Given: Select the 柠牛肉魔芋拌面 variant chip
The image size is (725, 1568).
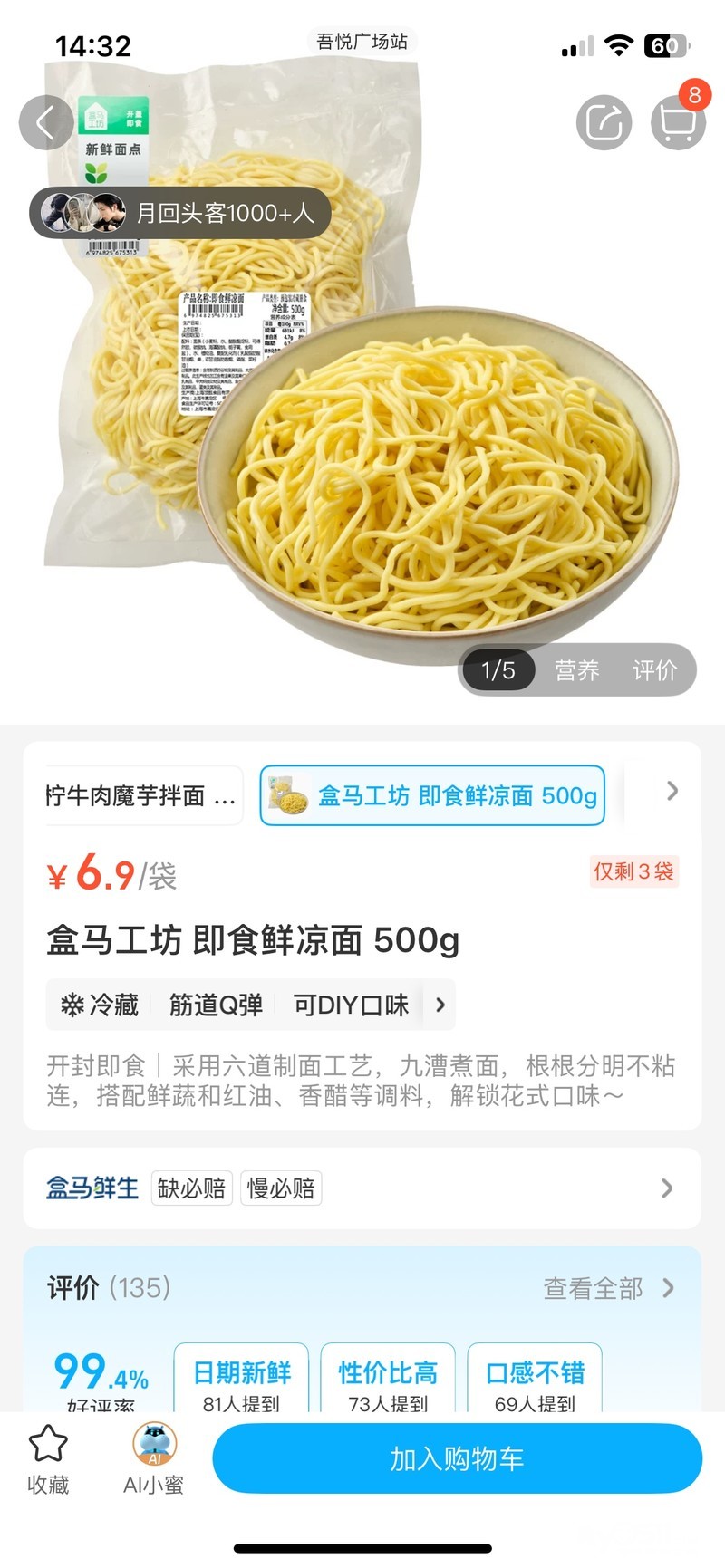Looking at the screenshot, I should tap(142, 796).
